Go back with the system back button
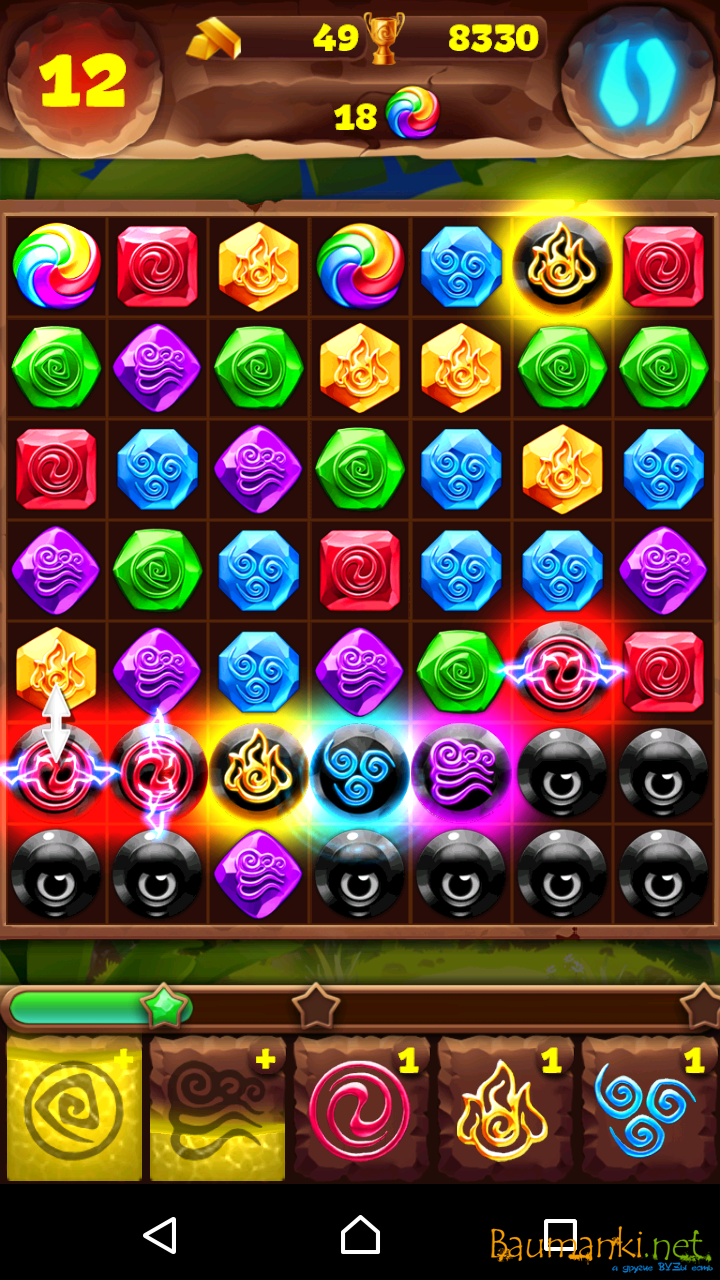Viewport: 720px width, 1280px height. (160, 1235)
